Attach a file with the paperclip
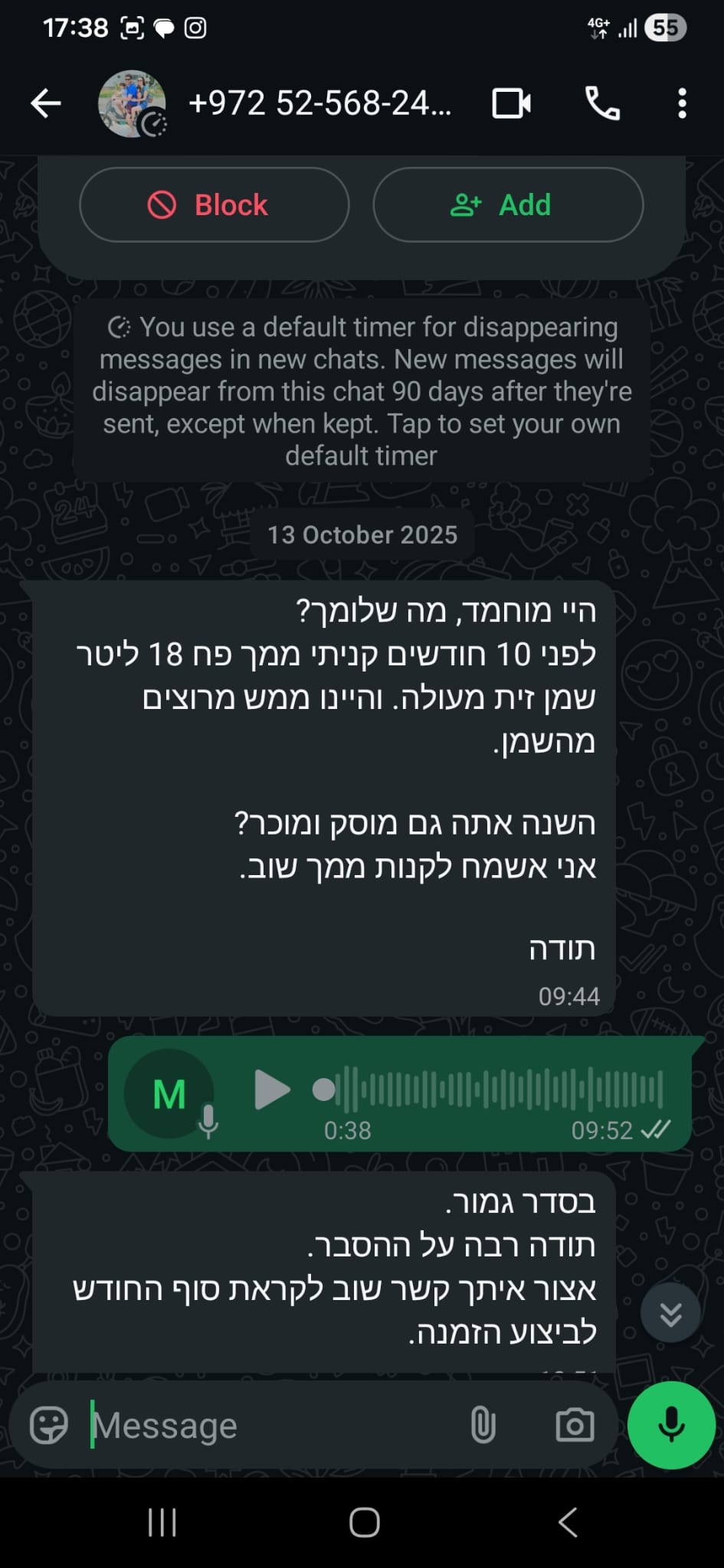 483,1426
